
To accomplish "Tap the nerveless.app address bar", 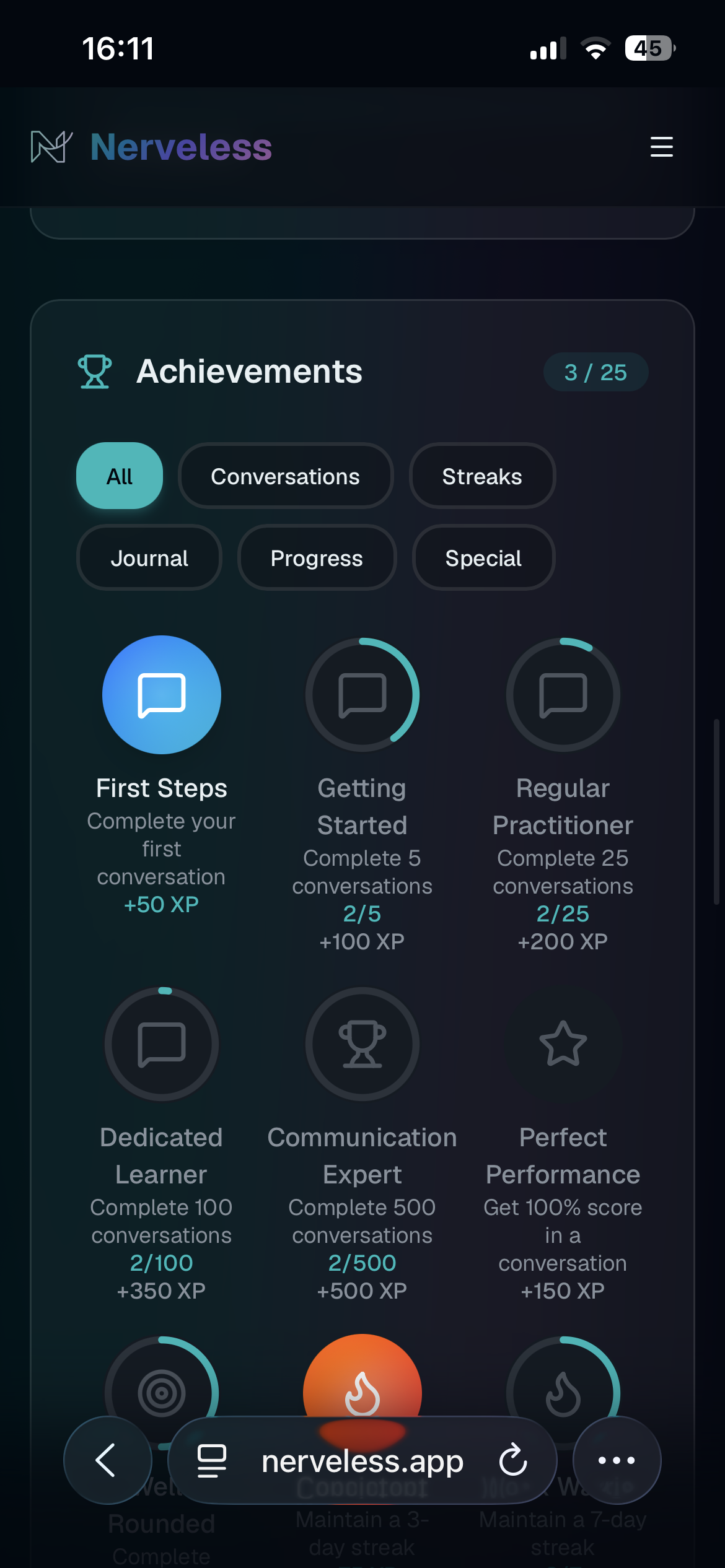I will click(x=362, y=1460).
